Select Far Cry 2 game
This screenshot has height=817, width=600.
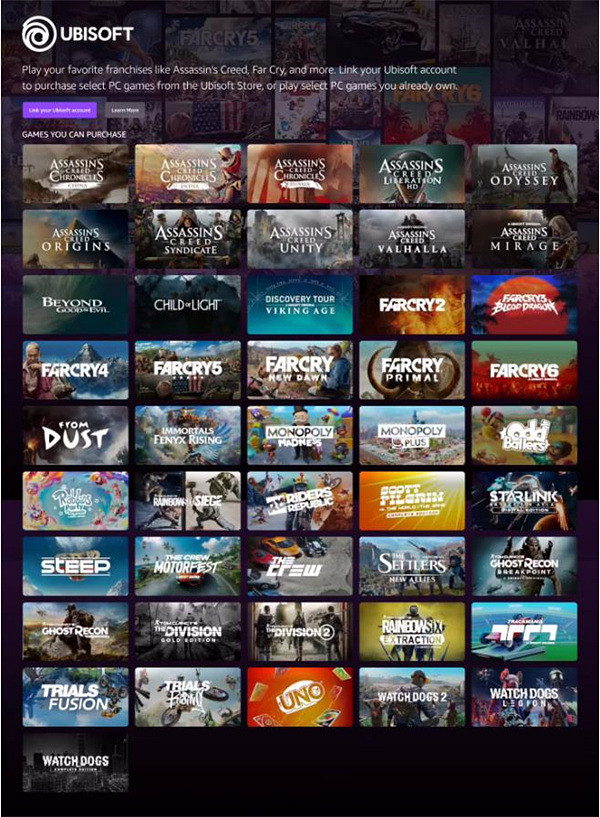412,305
